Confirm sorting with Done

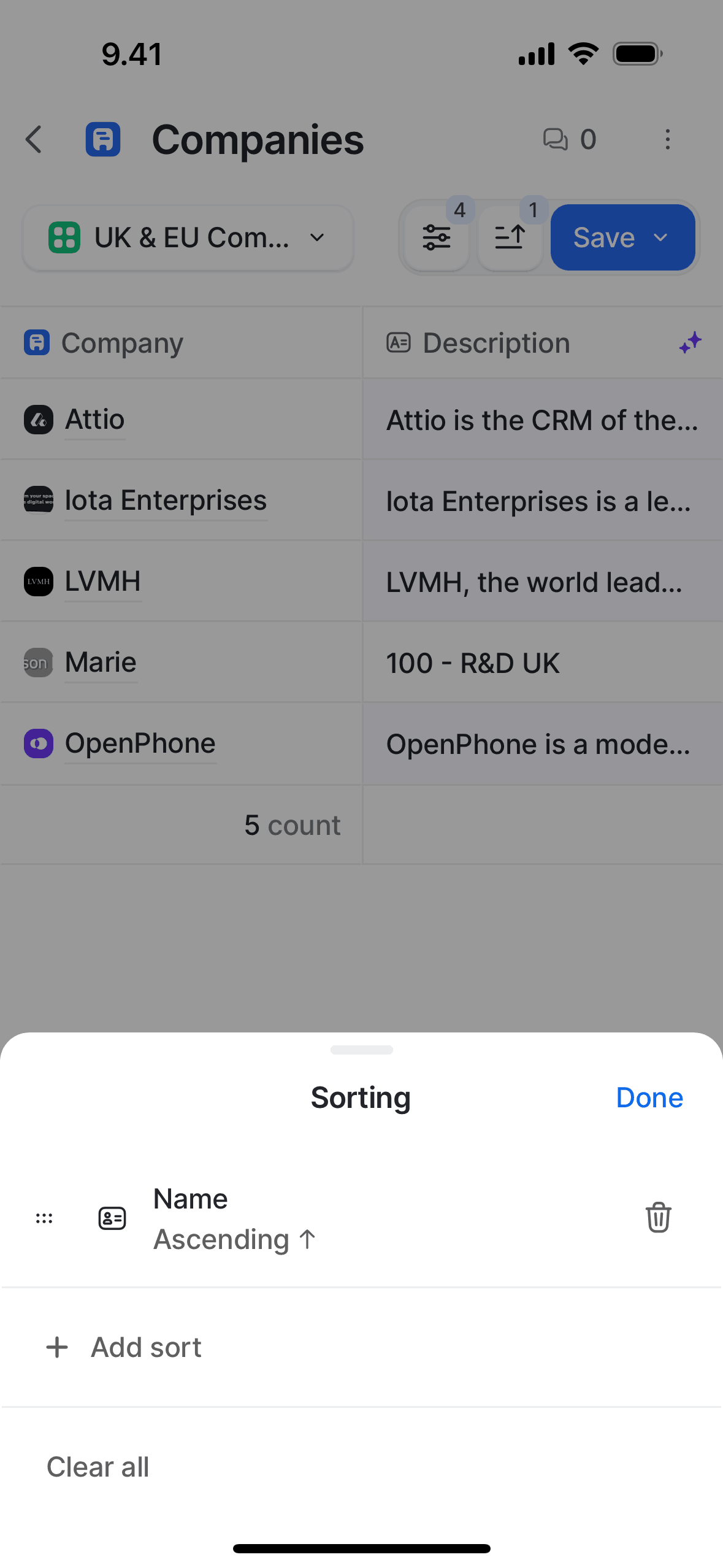(649, 1097)
